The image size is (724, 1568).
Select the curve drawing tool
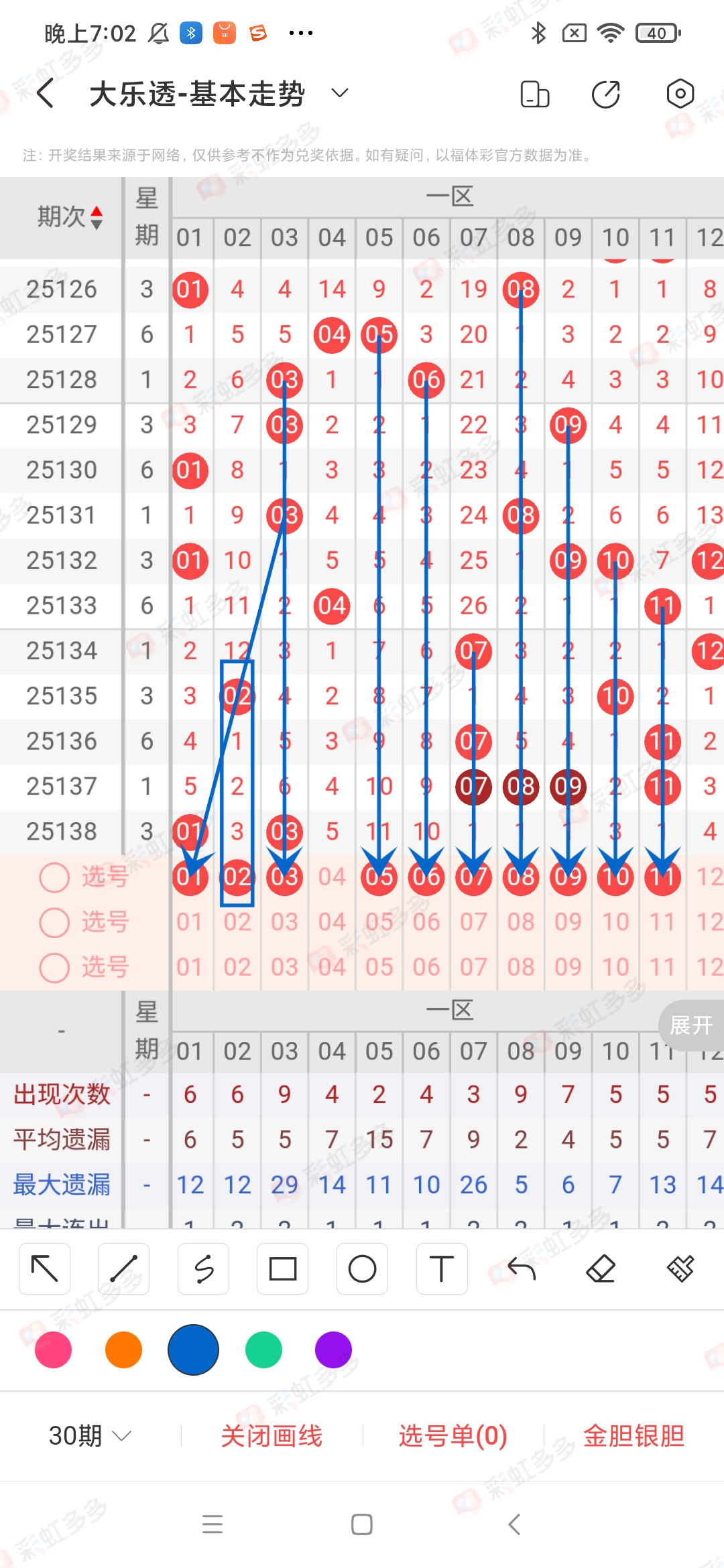(203, 1268)
